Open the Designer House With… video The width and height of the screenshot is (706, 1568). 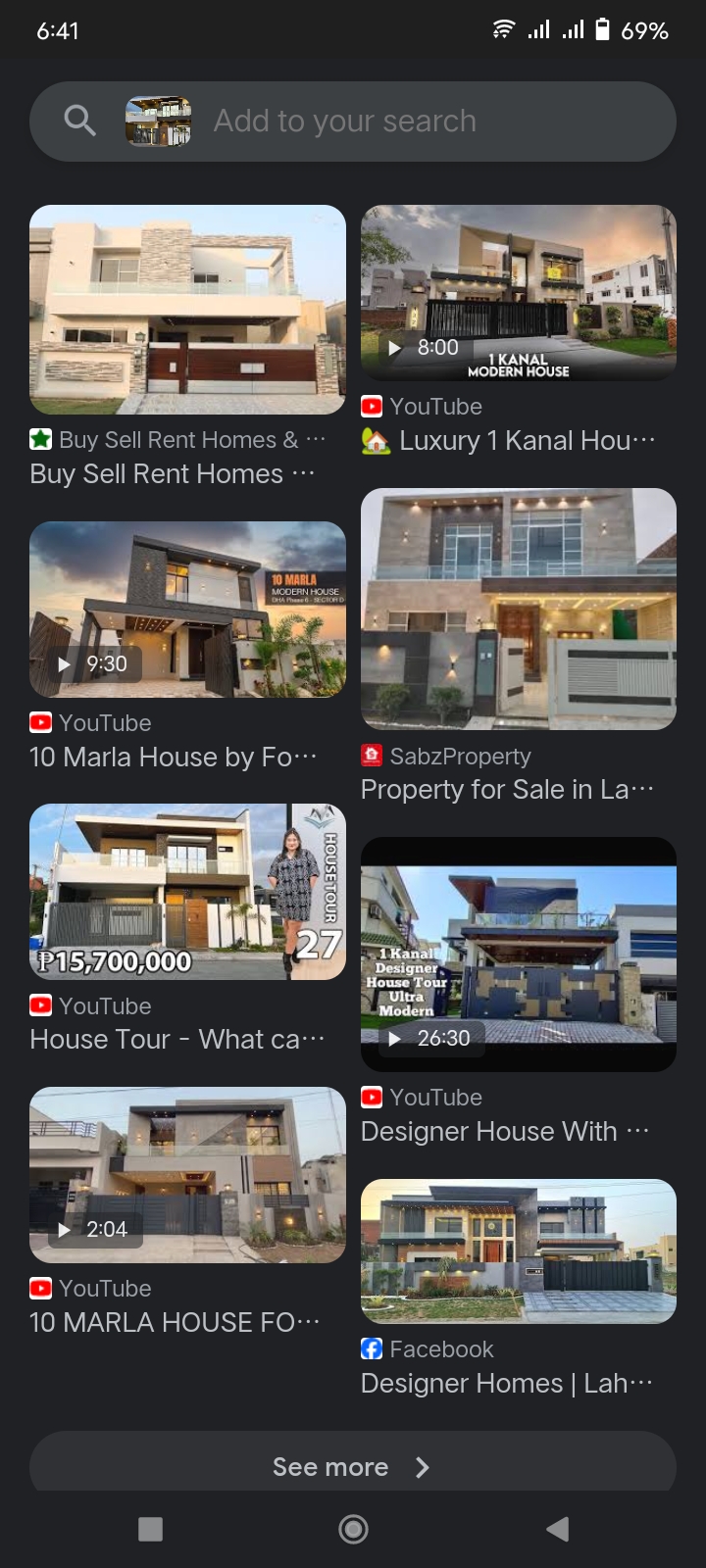(518, 953)
